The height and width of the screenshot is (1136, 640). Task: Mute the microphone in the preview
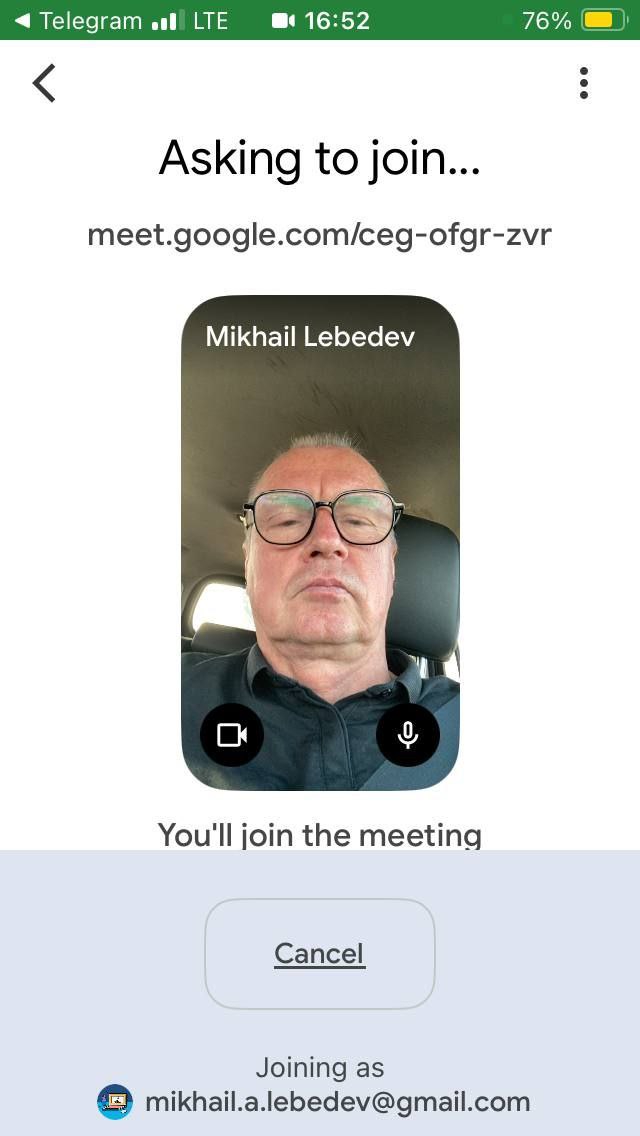[x=407, y=735]
